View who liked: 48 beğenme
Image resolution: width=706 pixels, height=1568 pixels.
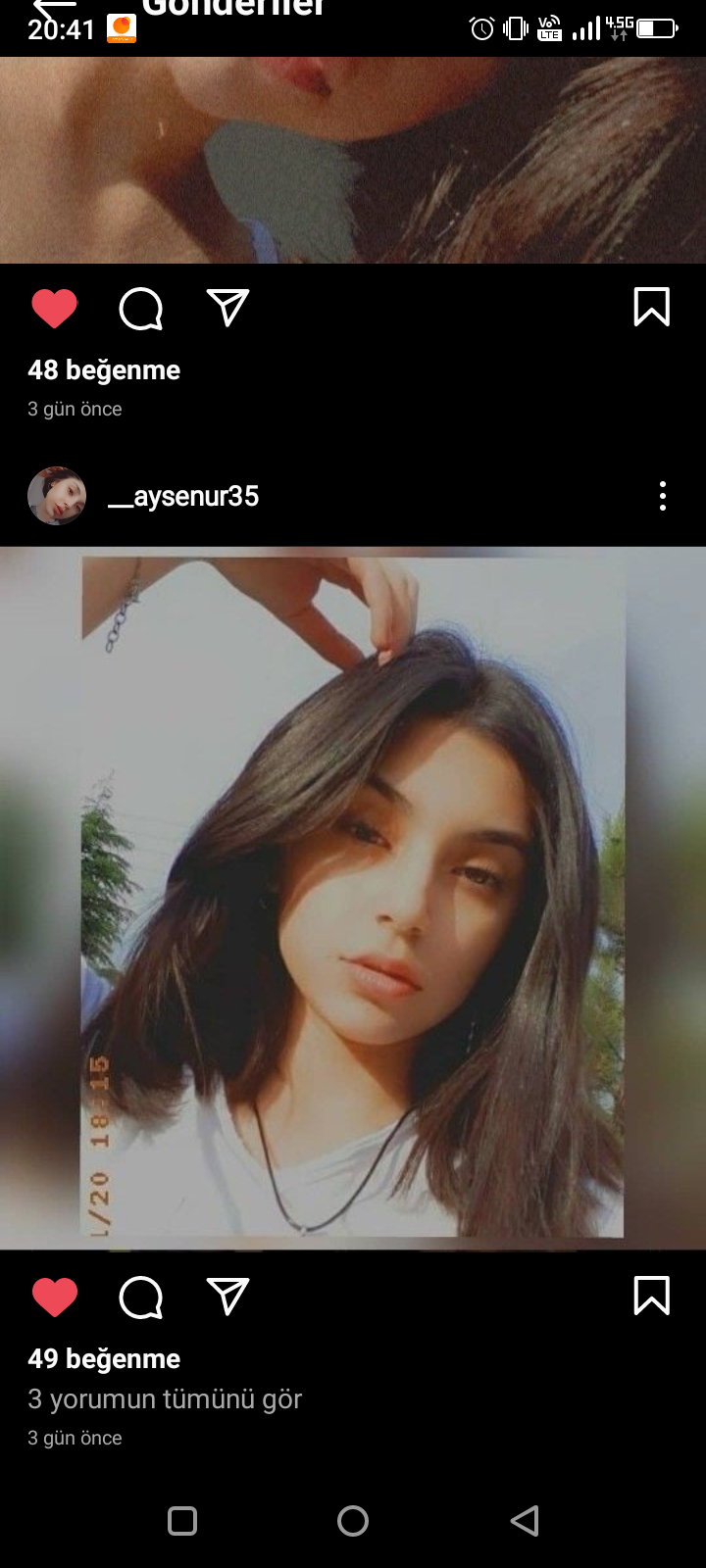click(x=104, y=369)
